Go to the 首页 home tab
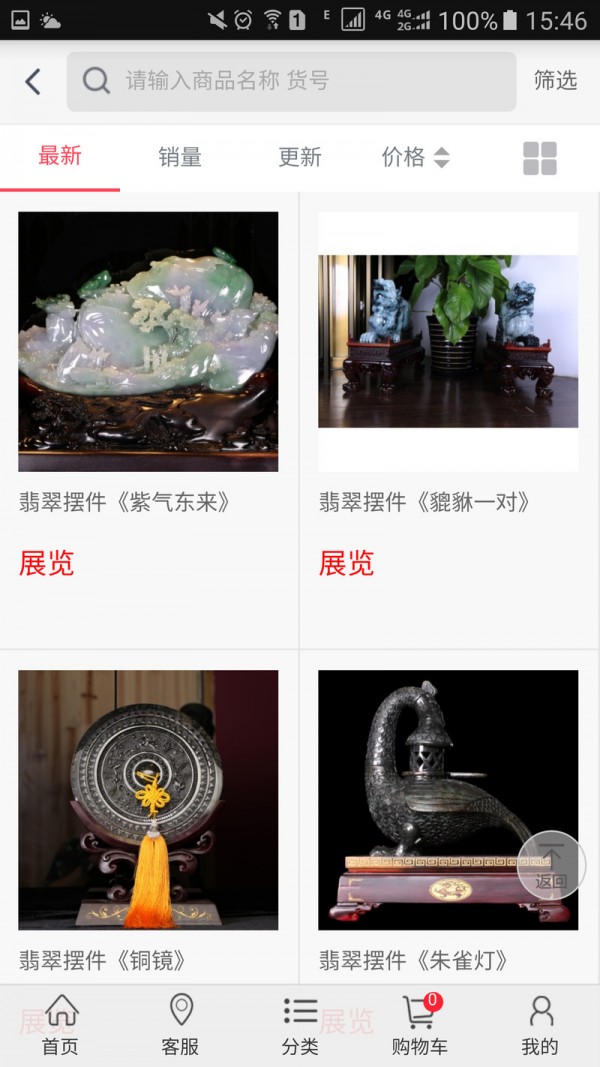The width and height of the screenshot is (600, 1067). coord(60,1025)
